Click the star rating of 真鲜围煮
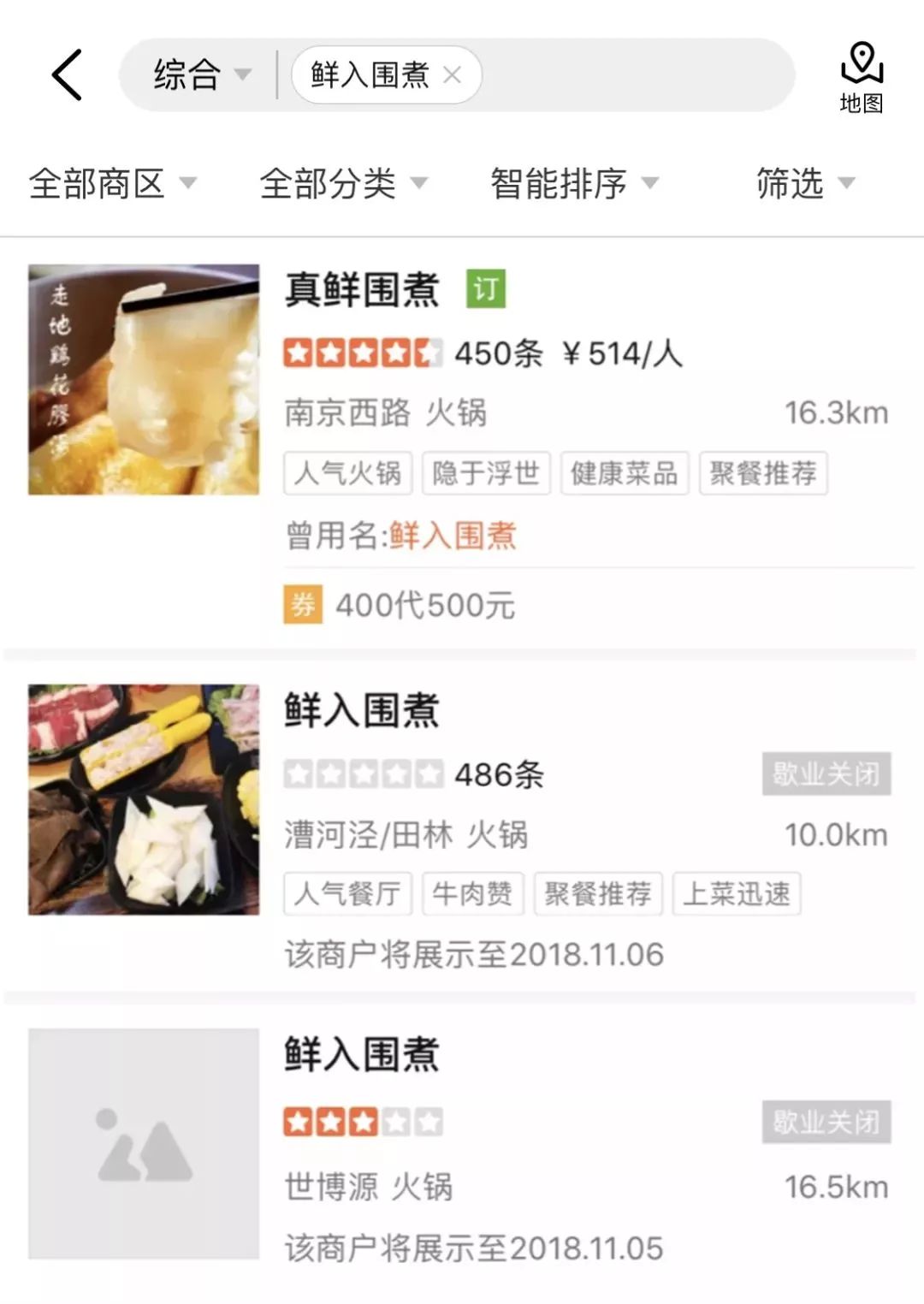Viewport: 924px width, 1304px height. coord(361,351)
